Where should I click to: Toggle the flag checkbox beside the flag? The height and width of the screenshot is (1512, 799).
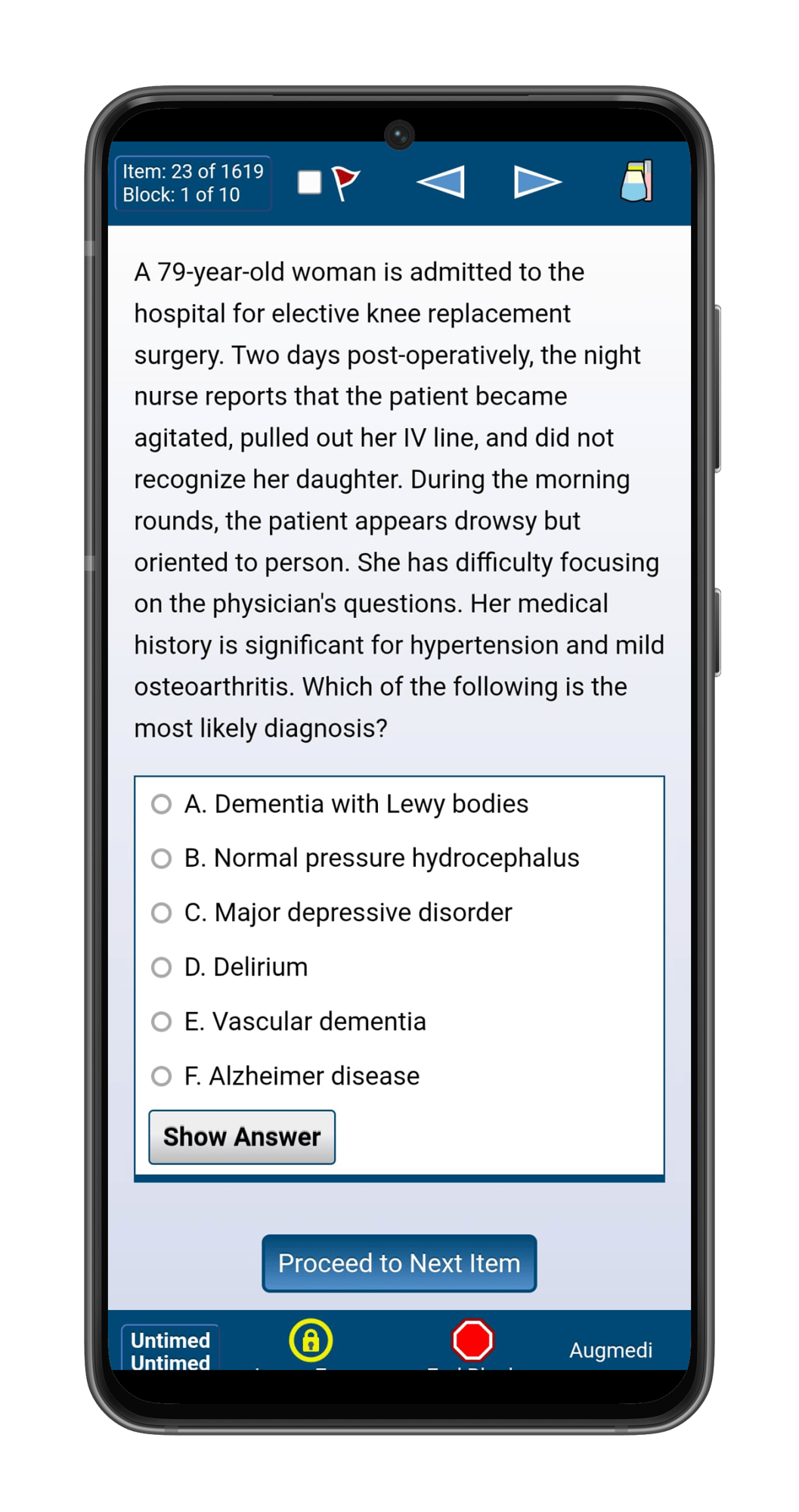pyautogui.click(x=308, y=182)
